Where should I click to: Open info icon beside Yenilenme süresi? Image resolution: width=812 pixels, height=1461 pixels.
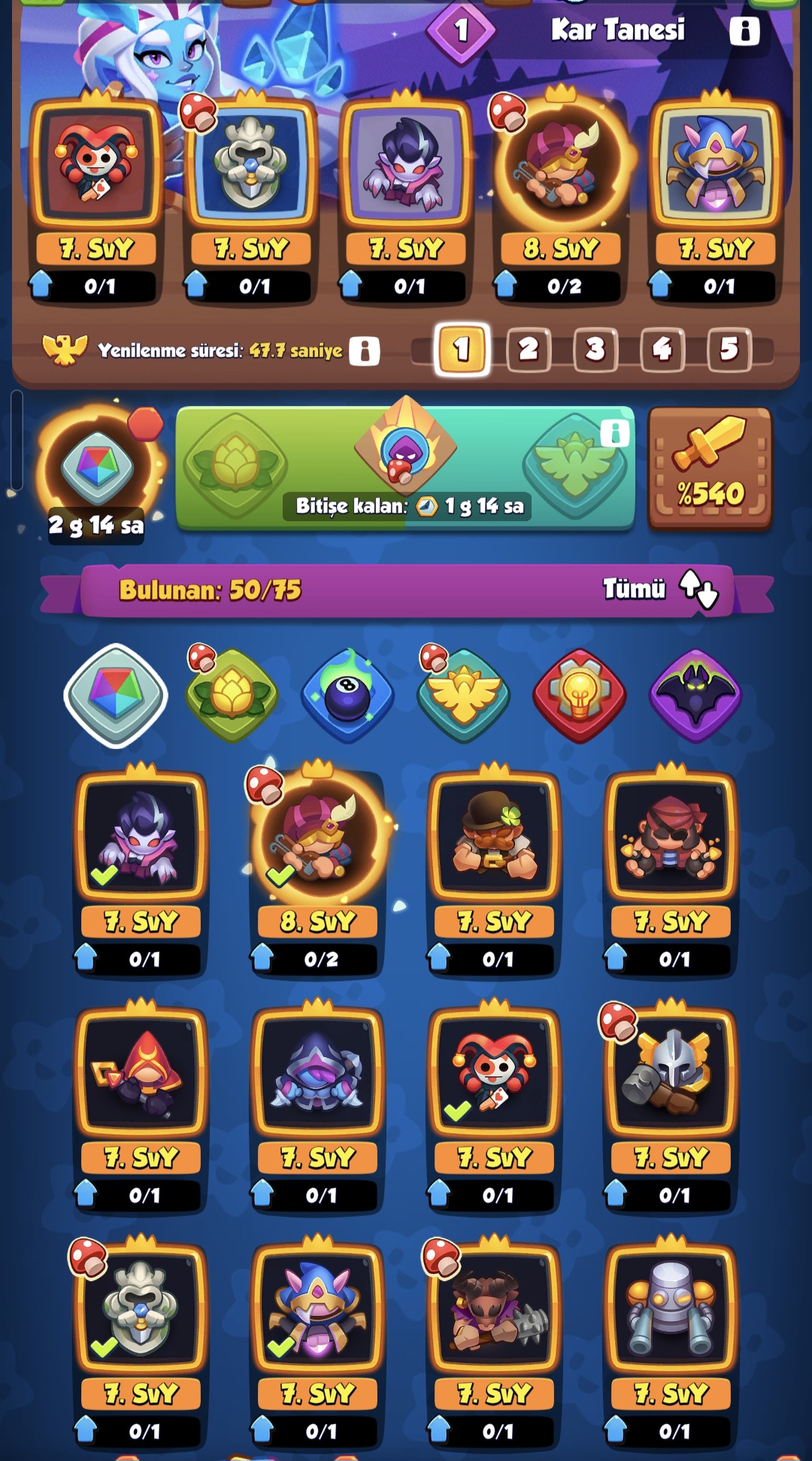365,350
